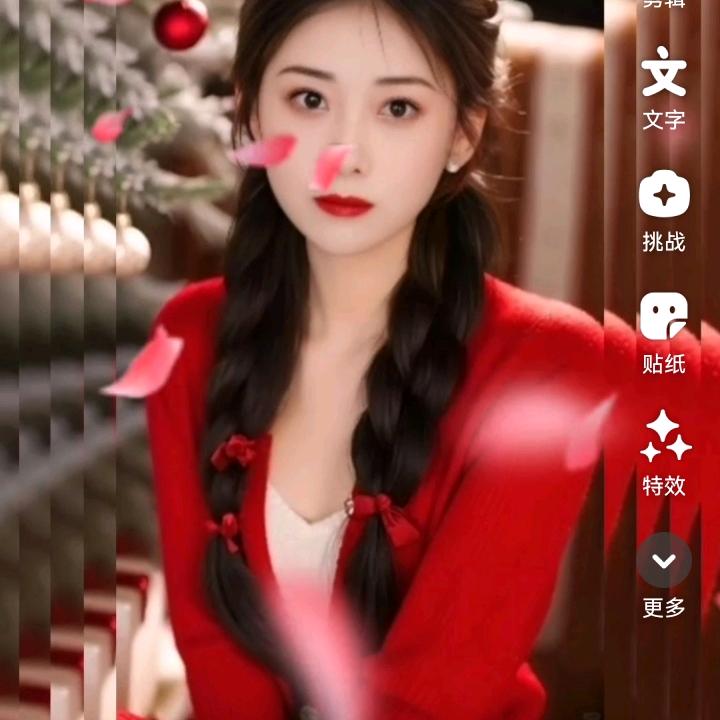This screenshot has width=720, height=720.
Task: Add a sticker via 贴纸
Action: [664, 333]
